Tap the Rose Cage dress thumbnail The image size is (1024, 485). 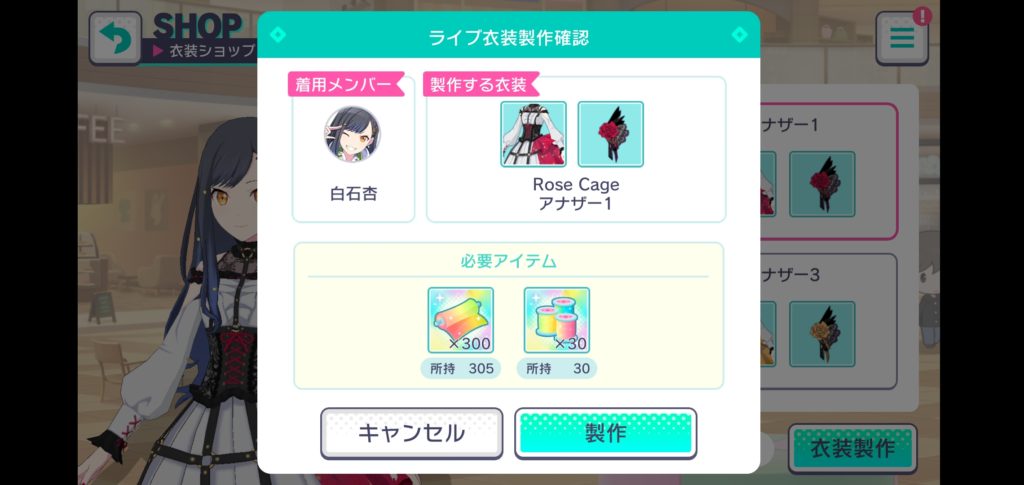coord(533,134)
